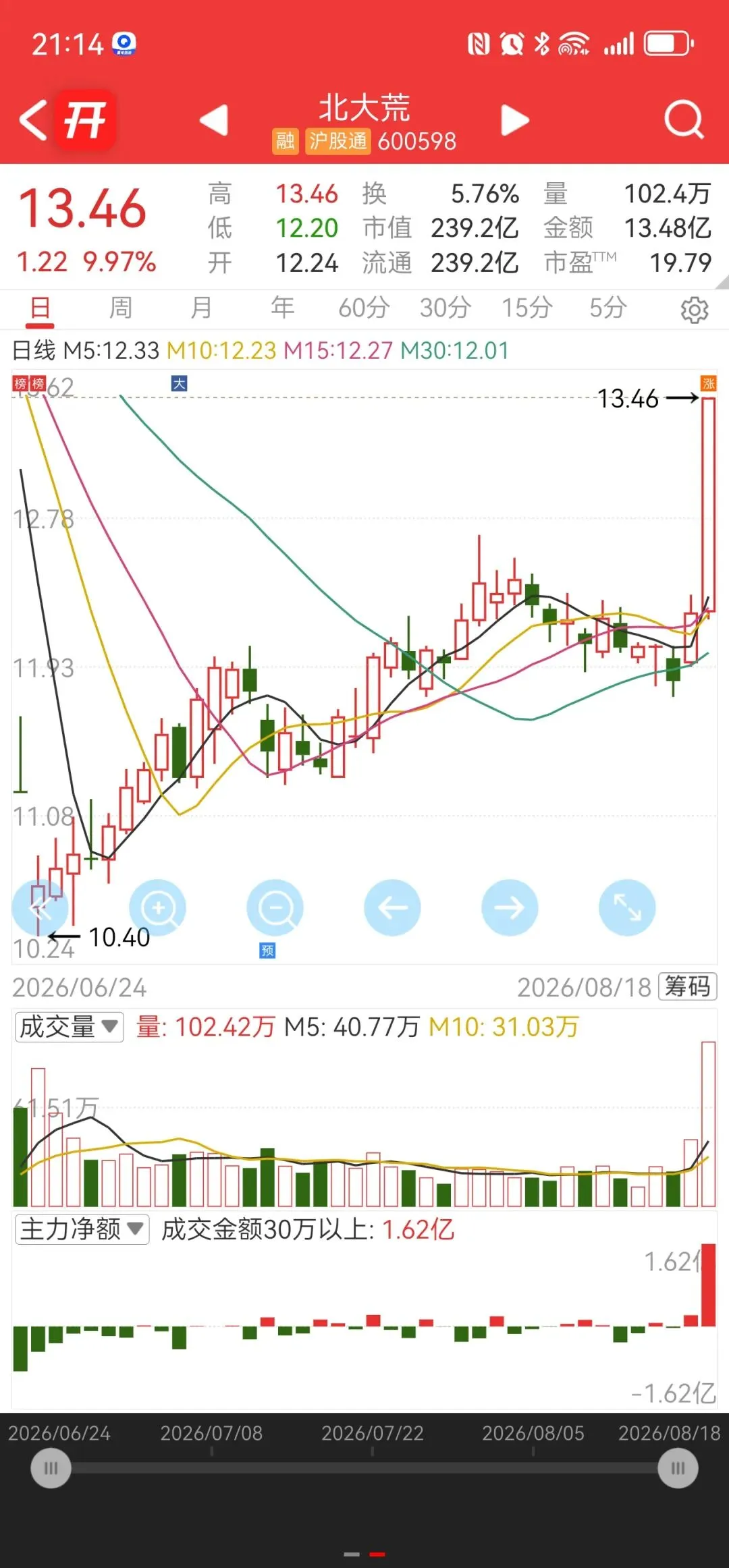
Task: Switch to the next stock
Action: 515,120
